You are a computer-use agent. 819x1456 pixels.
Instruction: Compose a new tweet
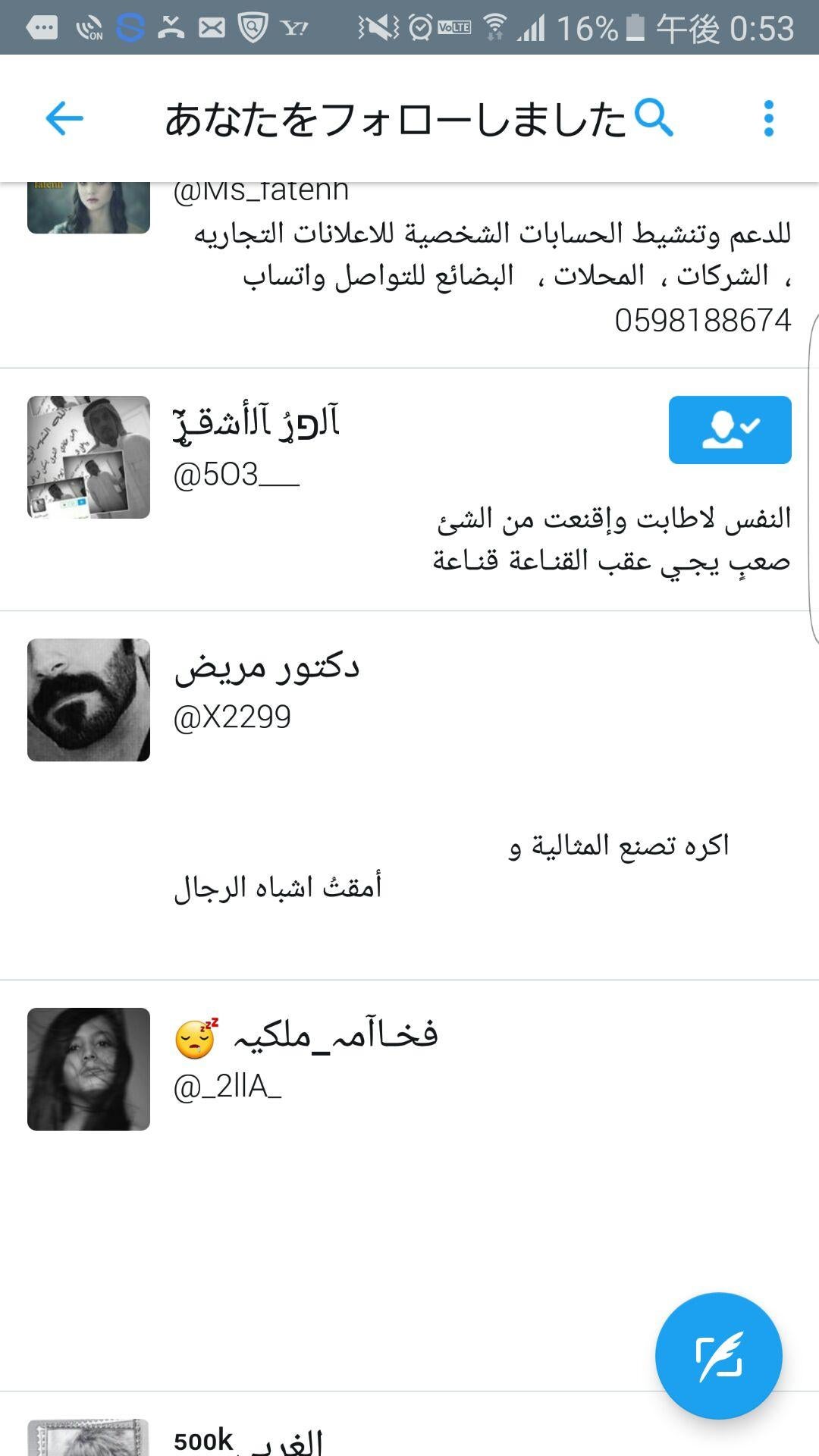tap(718, 1355)
